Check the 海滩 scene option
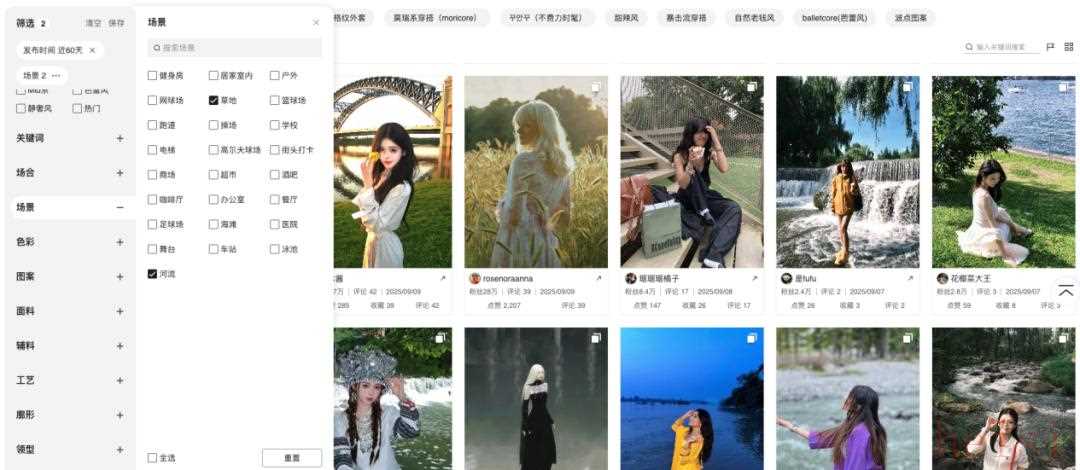Image resolution: width=1080 pixels, height=470 pixels. coord(214,224)
